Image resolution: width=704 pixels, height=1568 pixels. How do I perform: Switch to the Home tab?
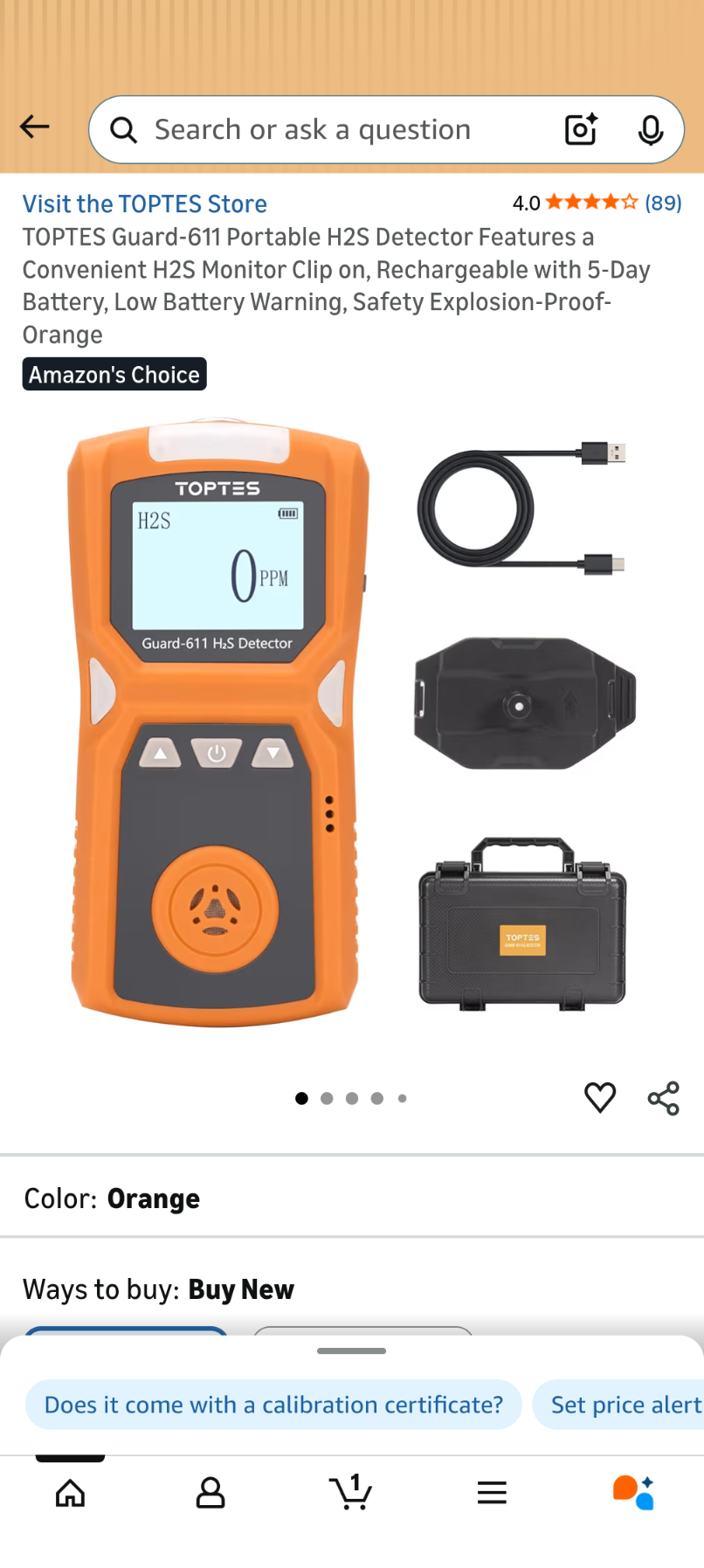[70, 1493]
